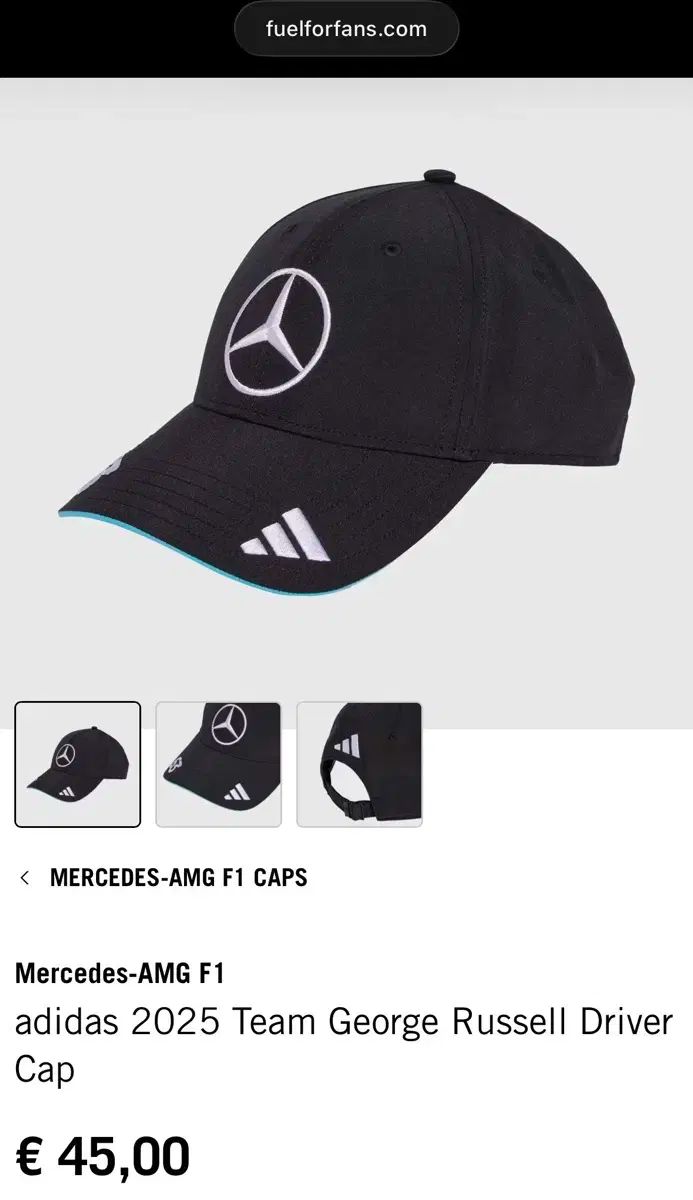Open the main cap product image
Viewport: 693px width, 1200px height.
(x=346, y=390)
